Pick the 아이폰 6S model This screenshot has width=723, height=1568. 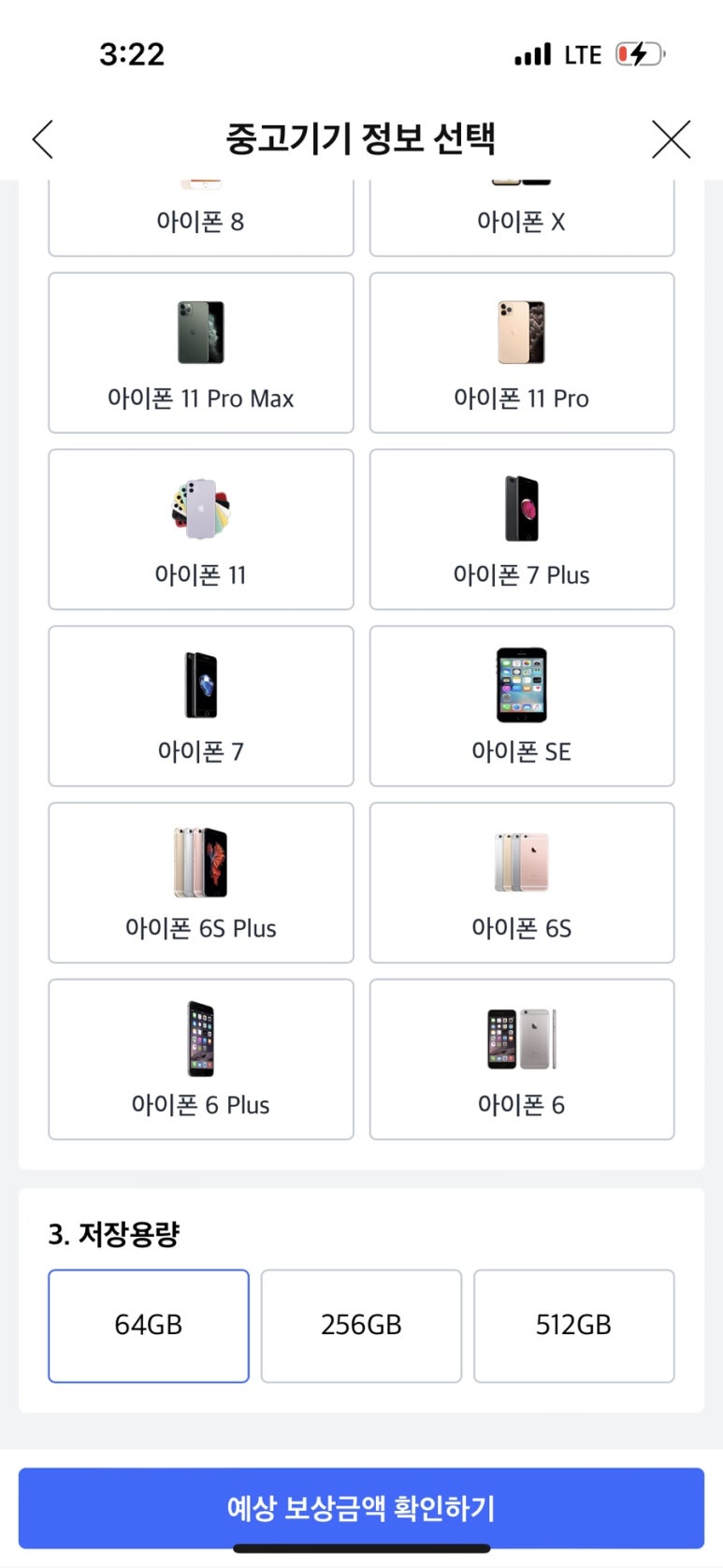[x=521, y=883]
